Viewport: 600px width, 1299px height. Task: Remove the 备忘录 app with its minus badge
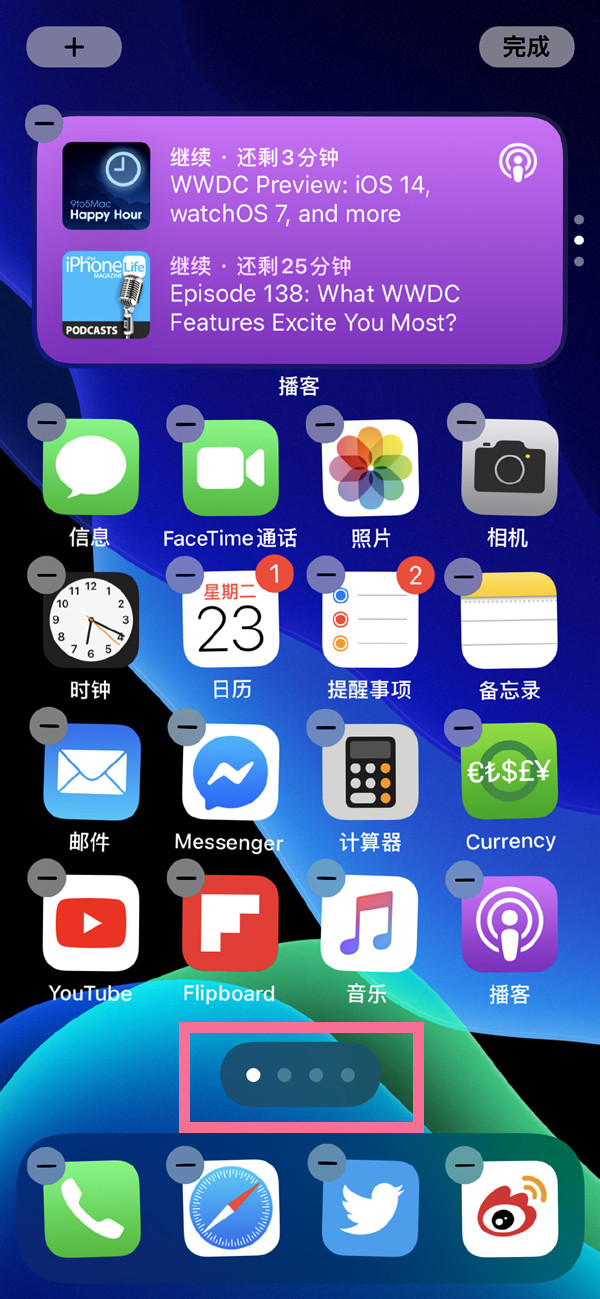coord(463,576)
